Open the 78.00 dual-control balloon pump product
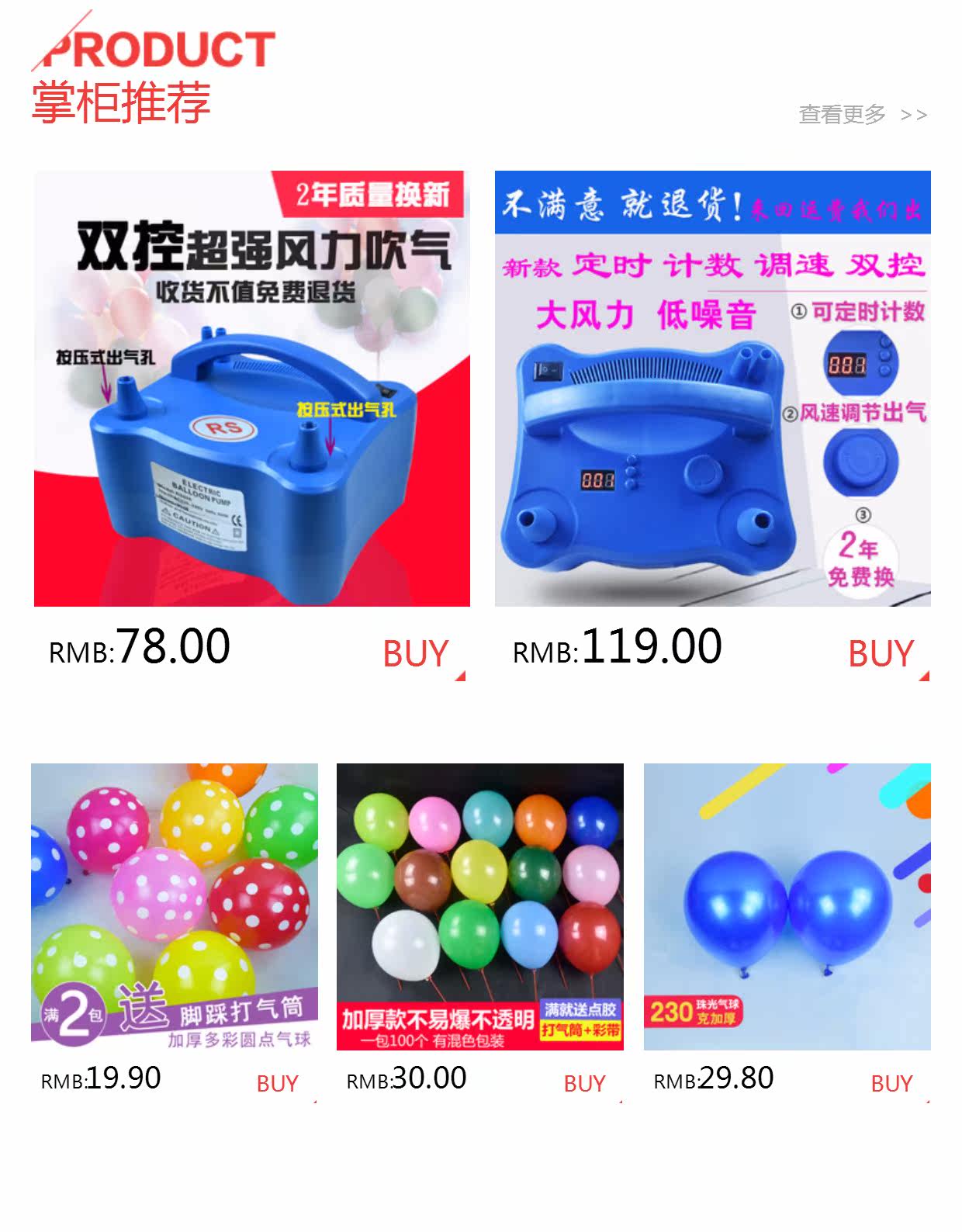 pyautogui.click(x=252, y=389)
